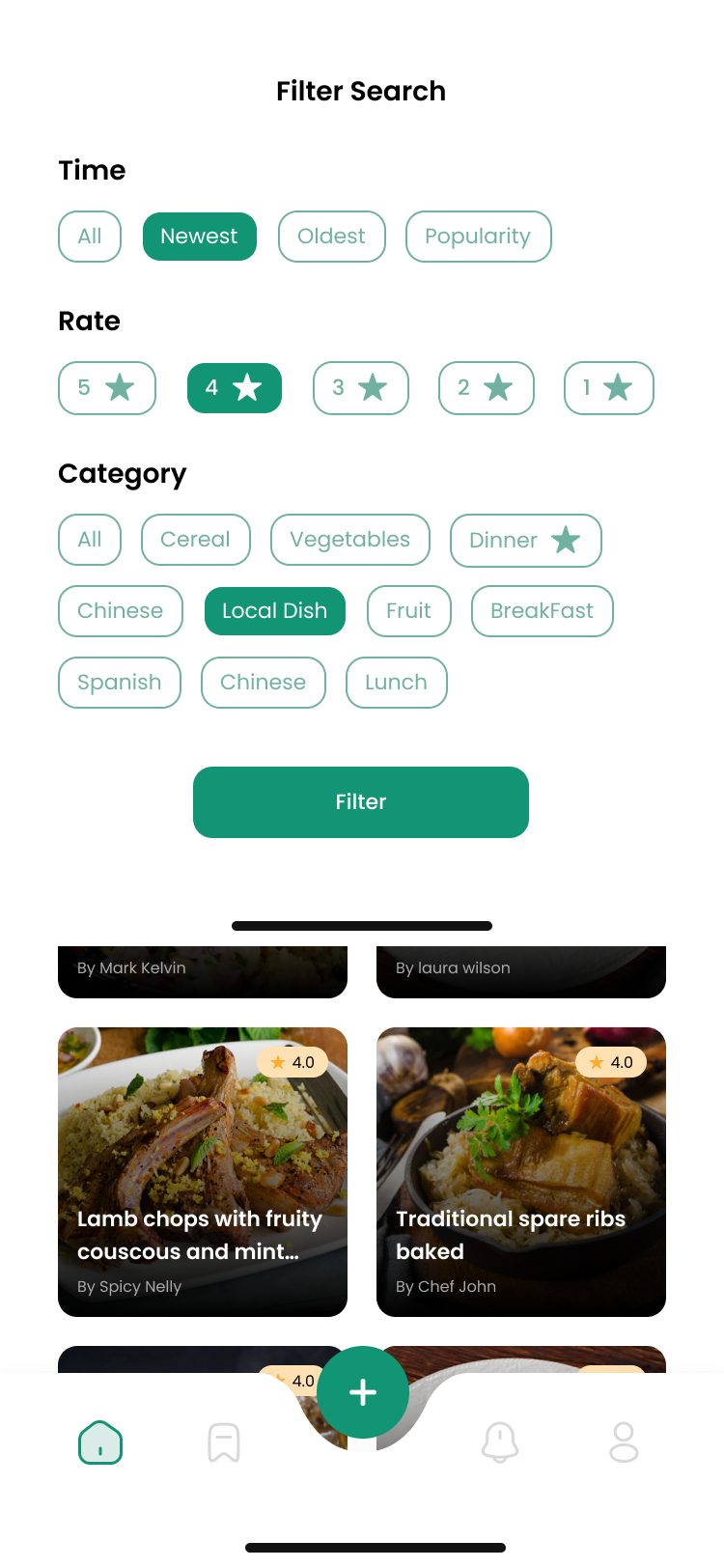
Task: Tap the Vegetables category chip
Action: [x=350, y=540]
